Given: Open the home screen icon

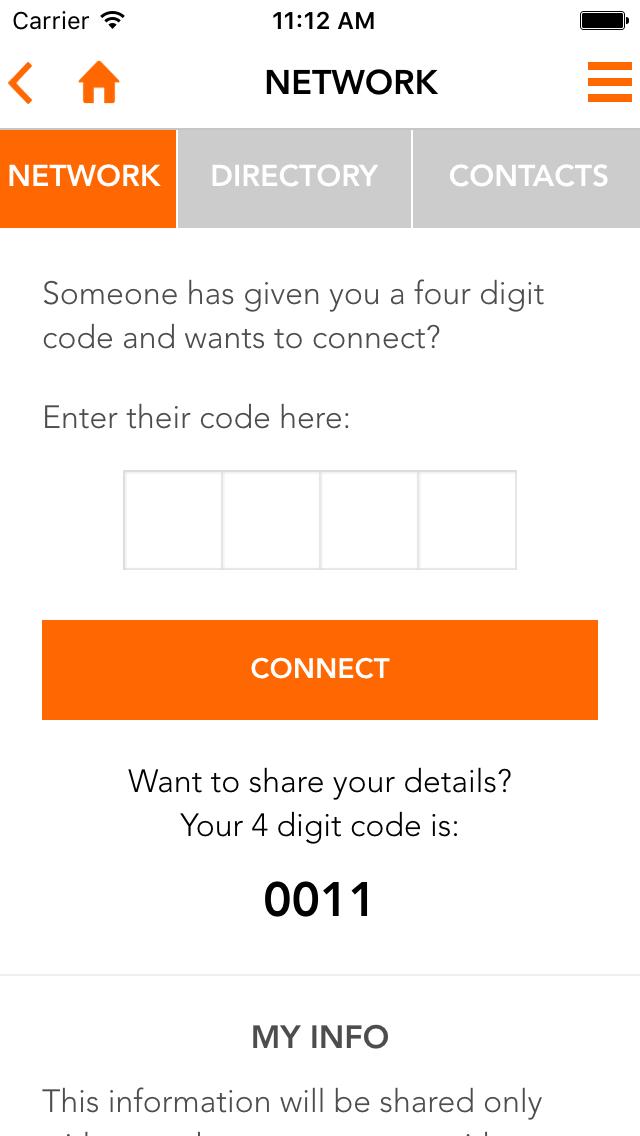Looking at the screenshot, I should pyautogui.click(x=99, y=82).
